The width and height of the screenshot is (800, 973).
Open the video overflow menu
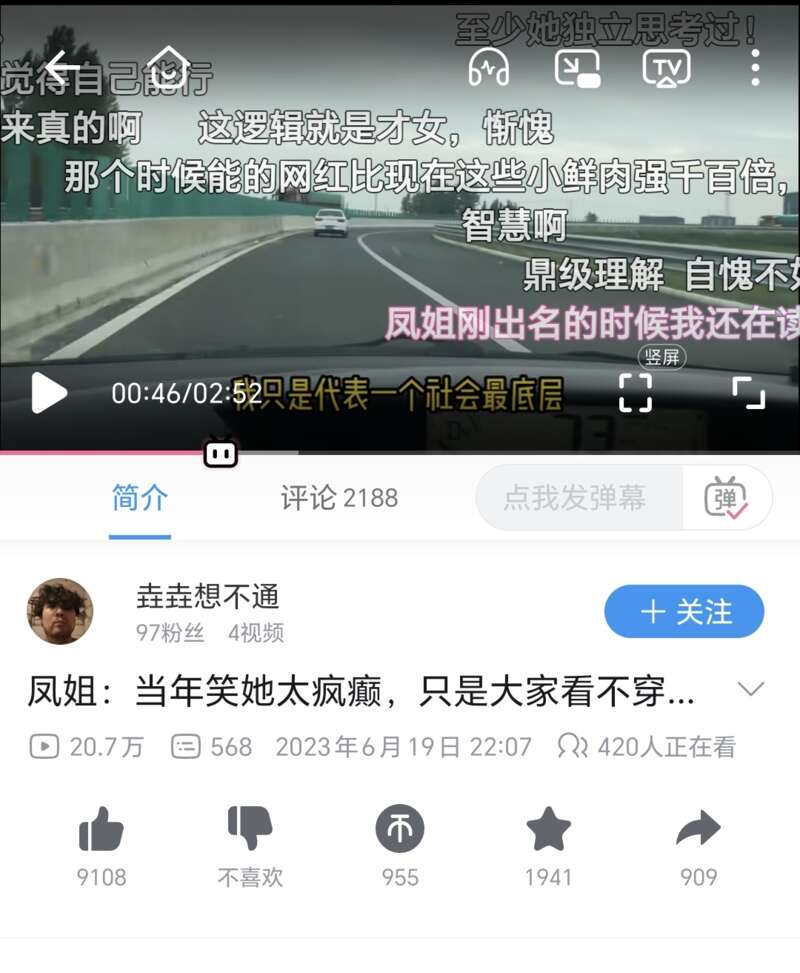755,68
